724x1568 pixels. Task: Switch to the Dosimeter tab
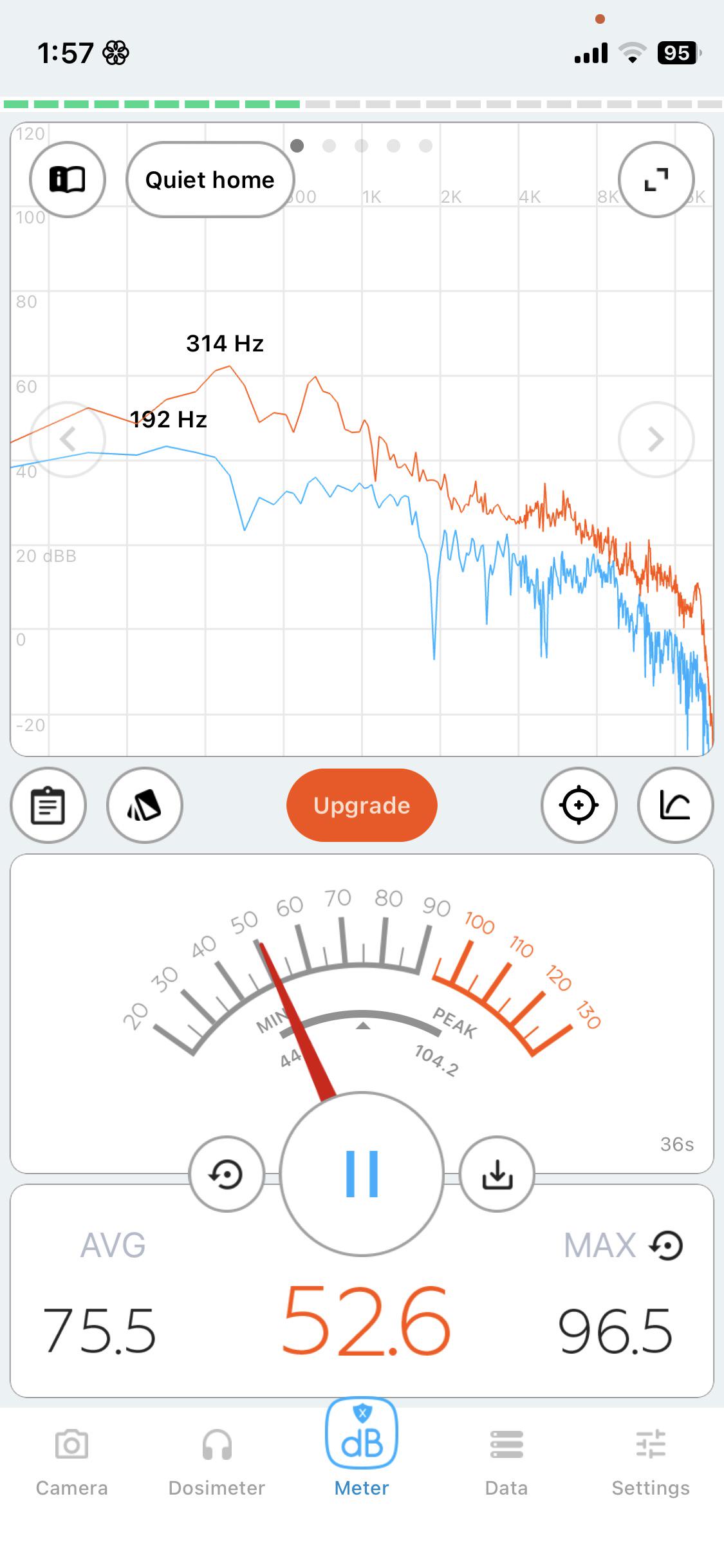pos(216,1461)
